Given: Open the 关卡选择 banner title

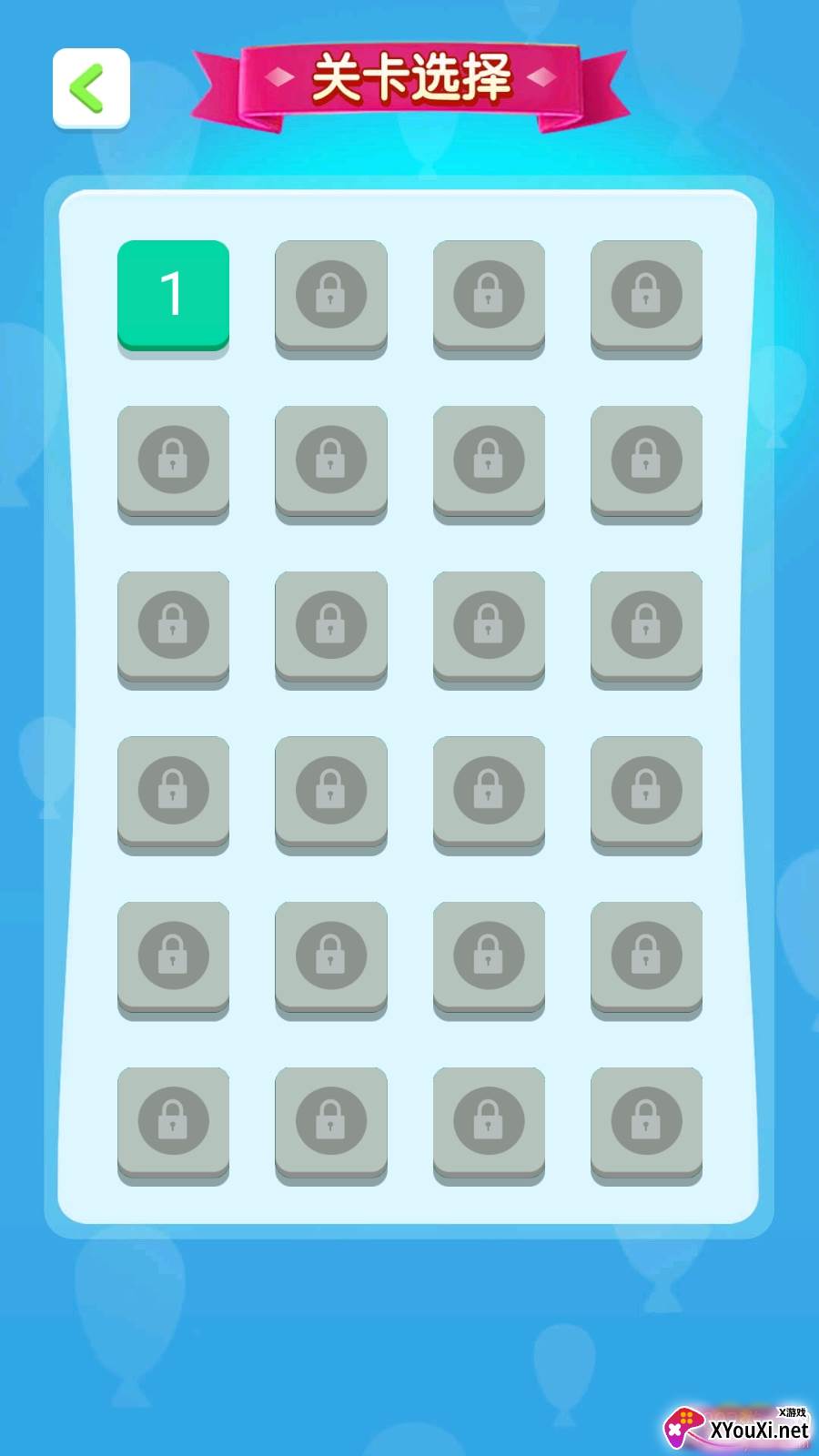Looking at the screenshot, I should (409, 80).
